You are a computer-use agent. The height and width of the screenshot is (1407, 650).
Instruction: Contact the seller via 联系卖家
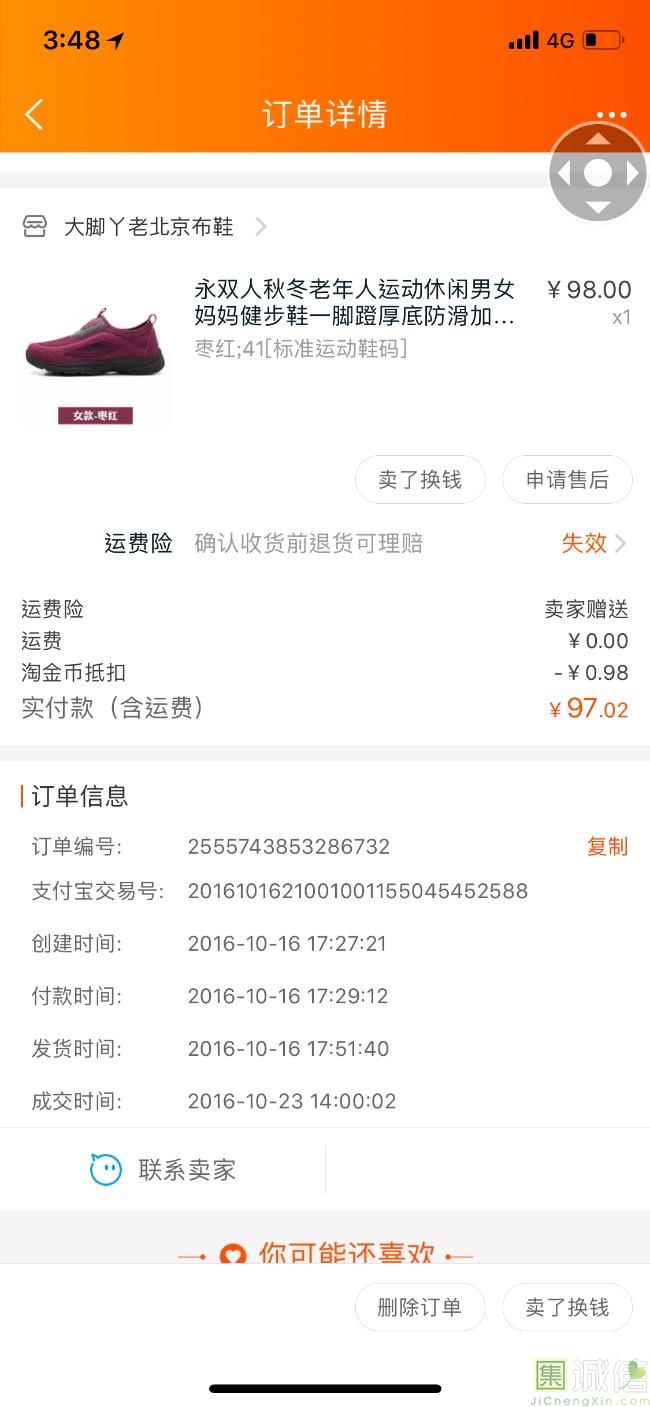tap(163, 1169)
